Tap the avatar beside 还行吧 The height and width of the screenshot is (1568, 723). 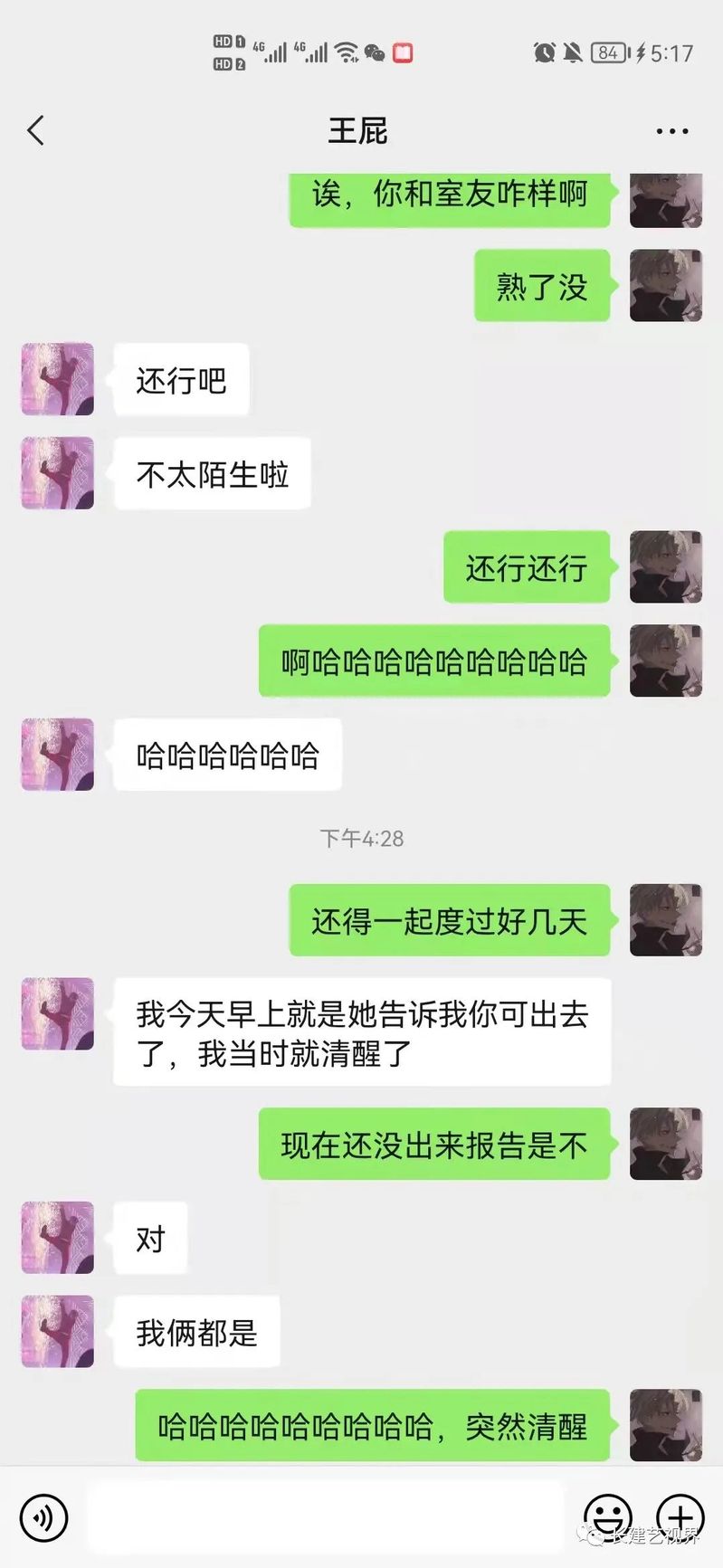click(x=58, y=379)
